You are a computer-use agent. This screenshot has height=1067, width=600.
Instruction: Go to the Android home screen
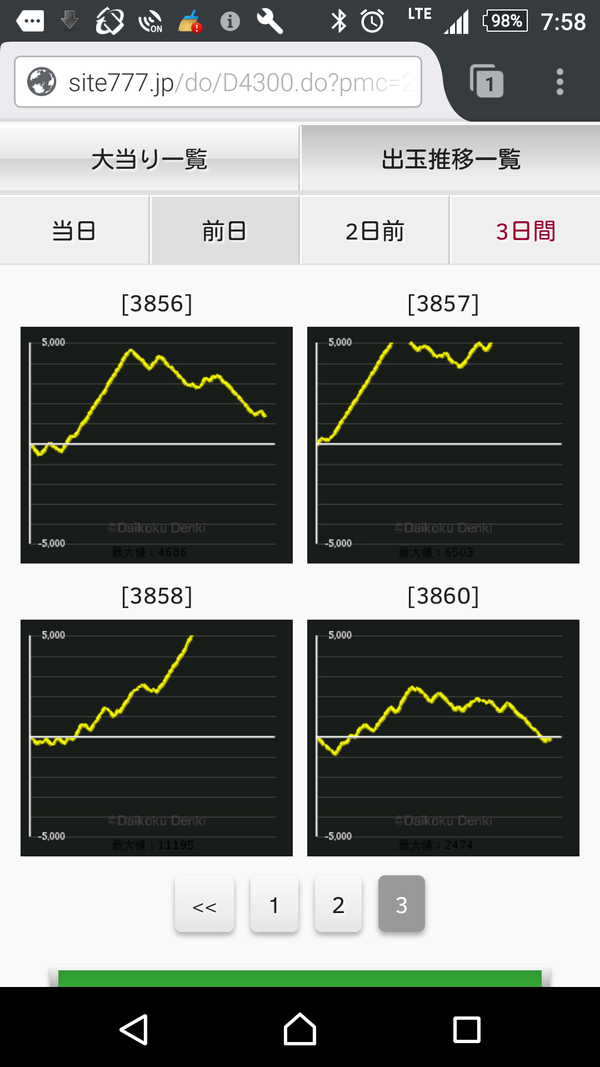(300, 1029)
